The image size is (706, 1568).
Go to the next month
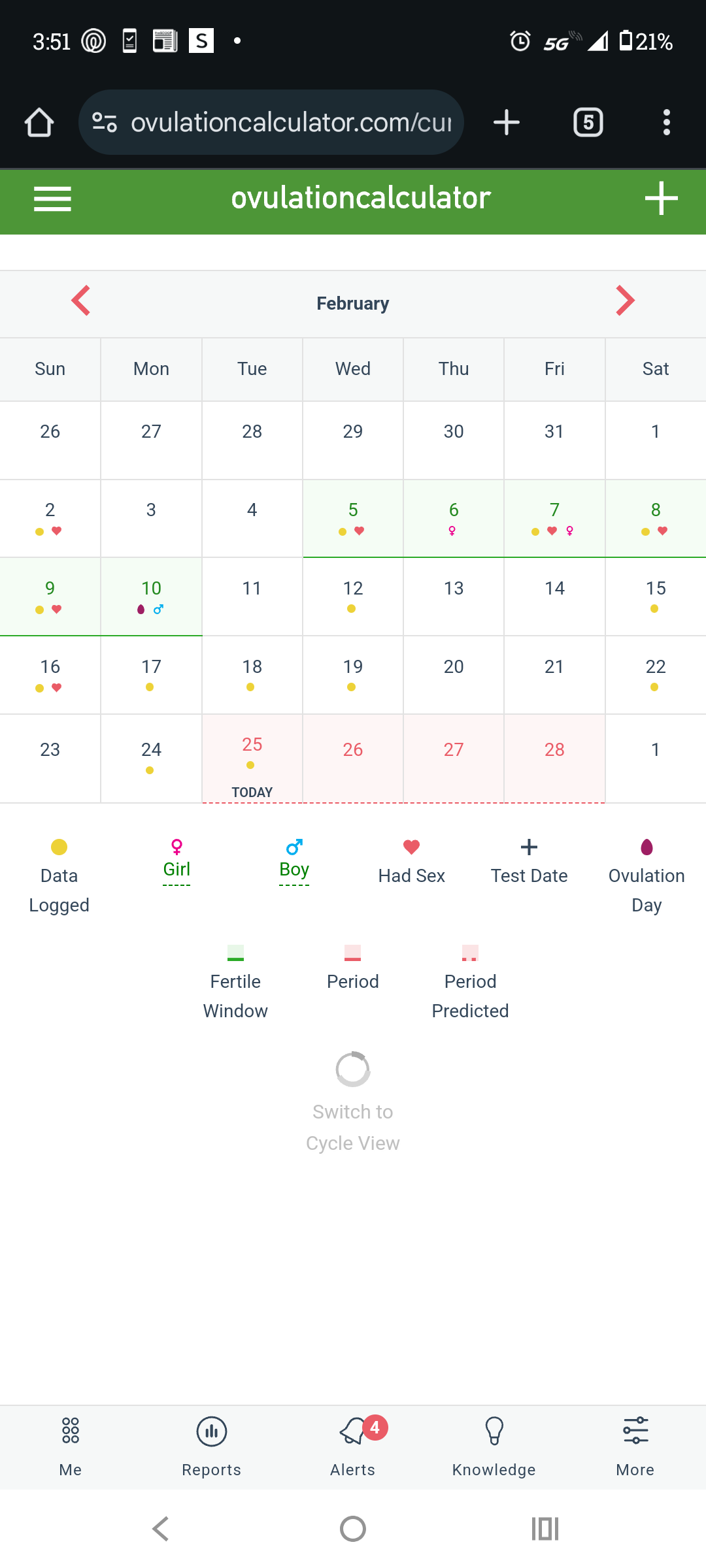click(x=625, y=301)
